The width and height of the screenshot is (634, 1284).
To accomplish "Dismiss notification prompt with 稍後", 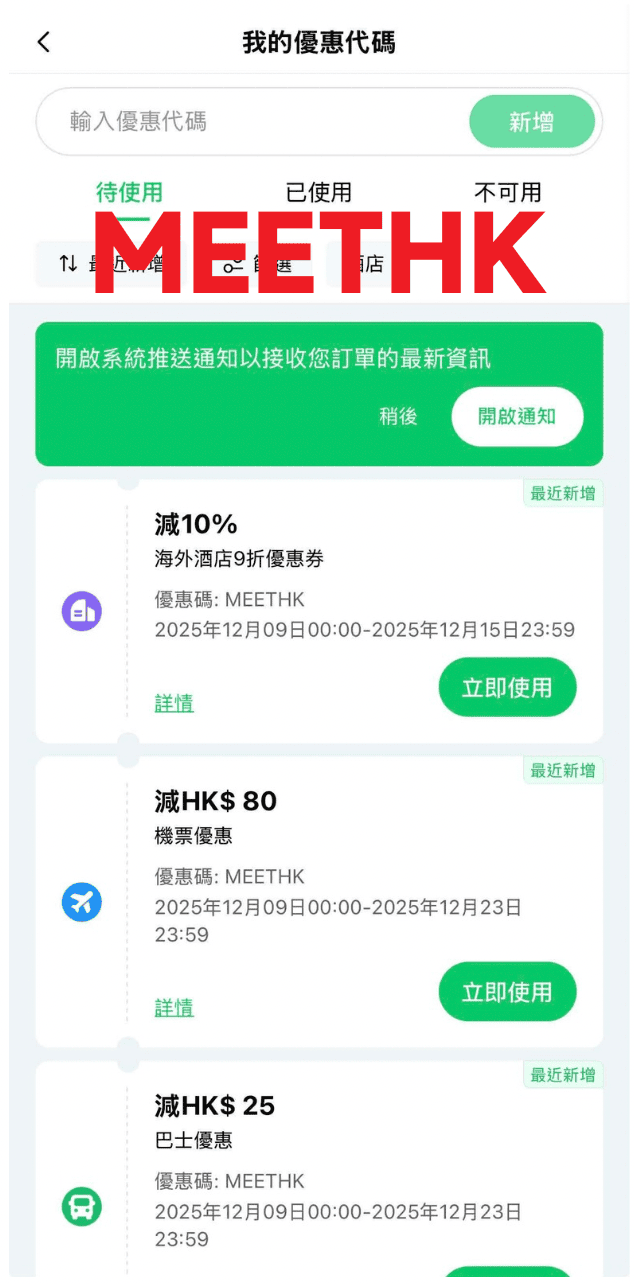I will pyautogui.click(x=398, y=416).
